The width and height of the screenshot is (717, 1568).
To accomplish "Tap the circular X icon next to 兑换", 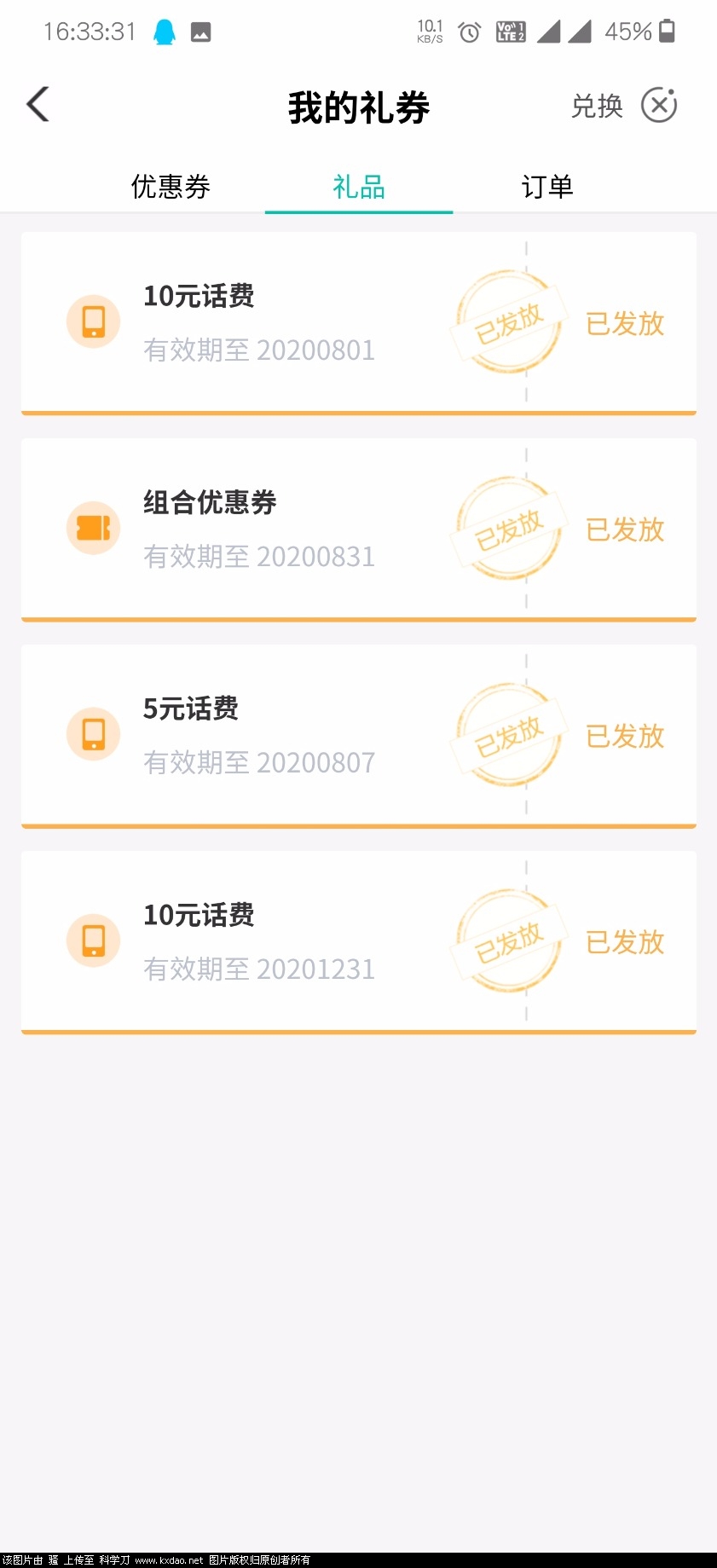I will pos(658,105).
